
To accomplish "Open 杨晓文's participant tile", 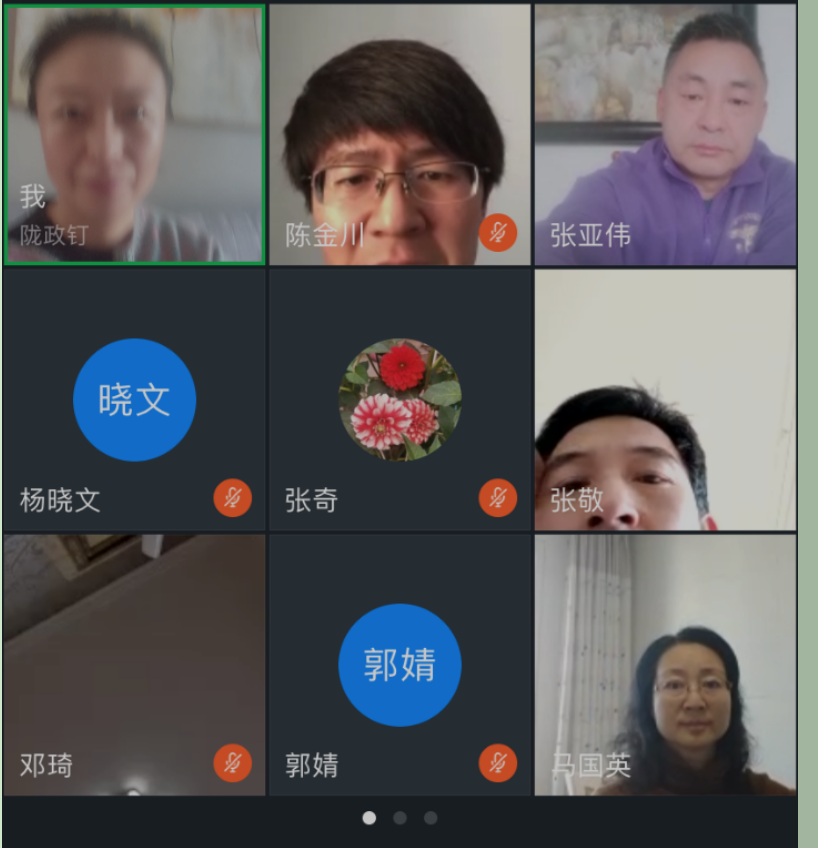I will tap(134, 400).
